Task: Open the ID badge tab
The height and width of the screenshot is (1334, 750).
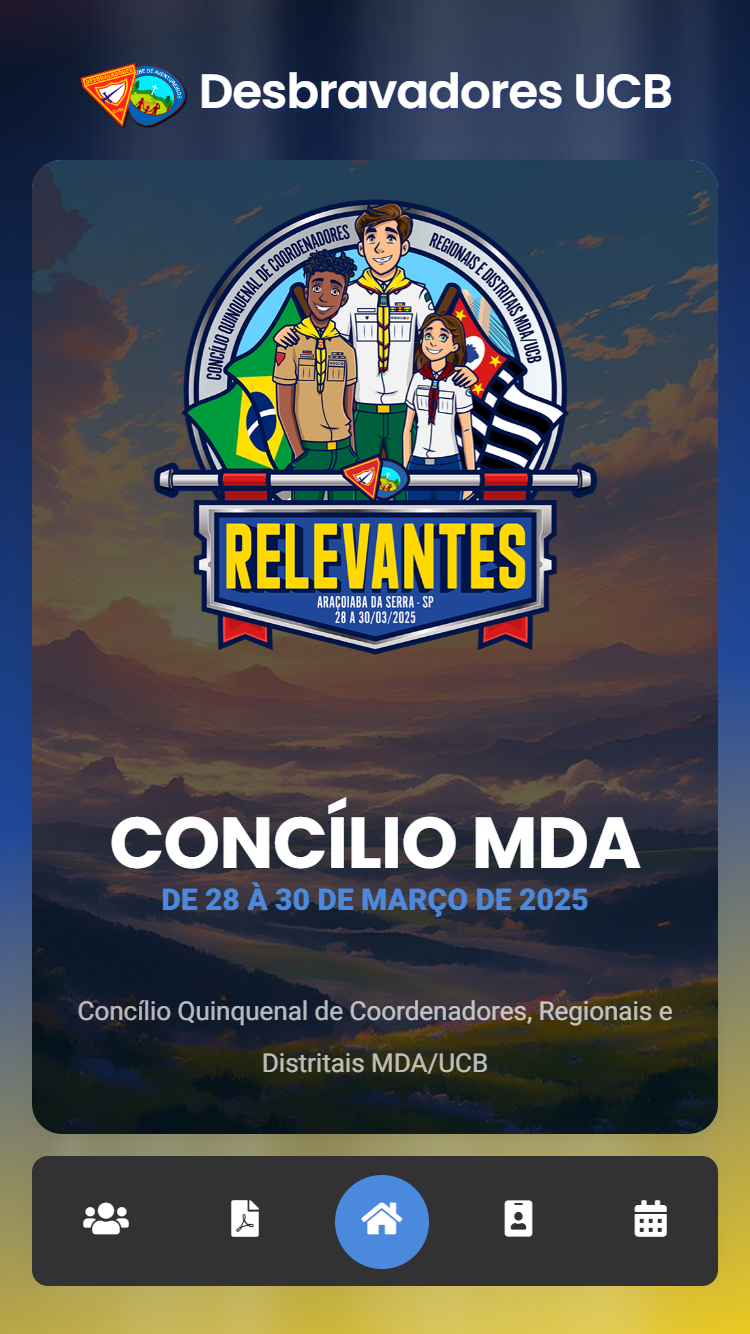Action: tap(518, 1220)
